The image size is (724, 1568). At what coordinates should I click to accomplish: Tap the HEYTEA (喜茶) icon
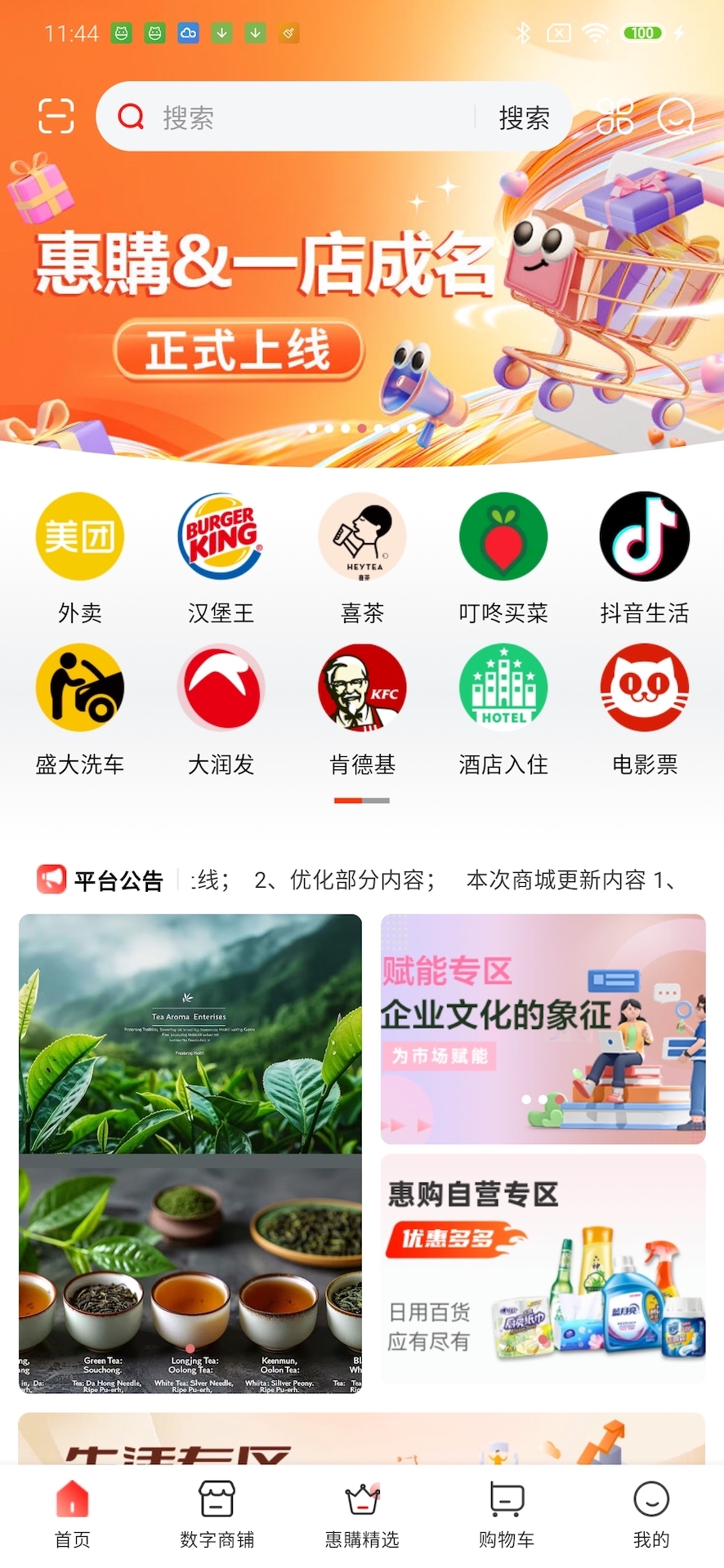pyautogui.click(x=362, y=537)
